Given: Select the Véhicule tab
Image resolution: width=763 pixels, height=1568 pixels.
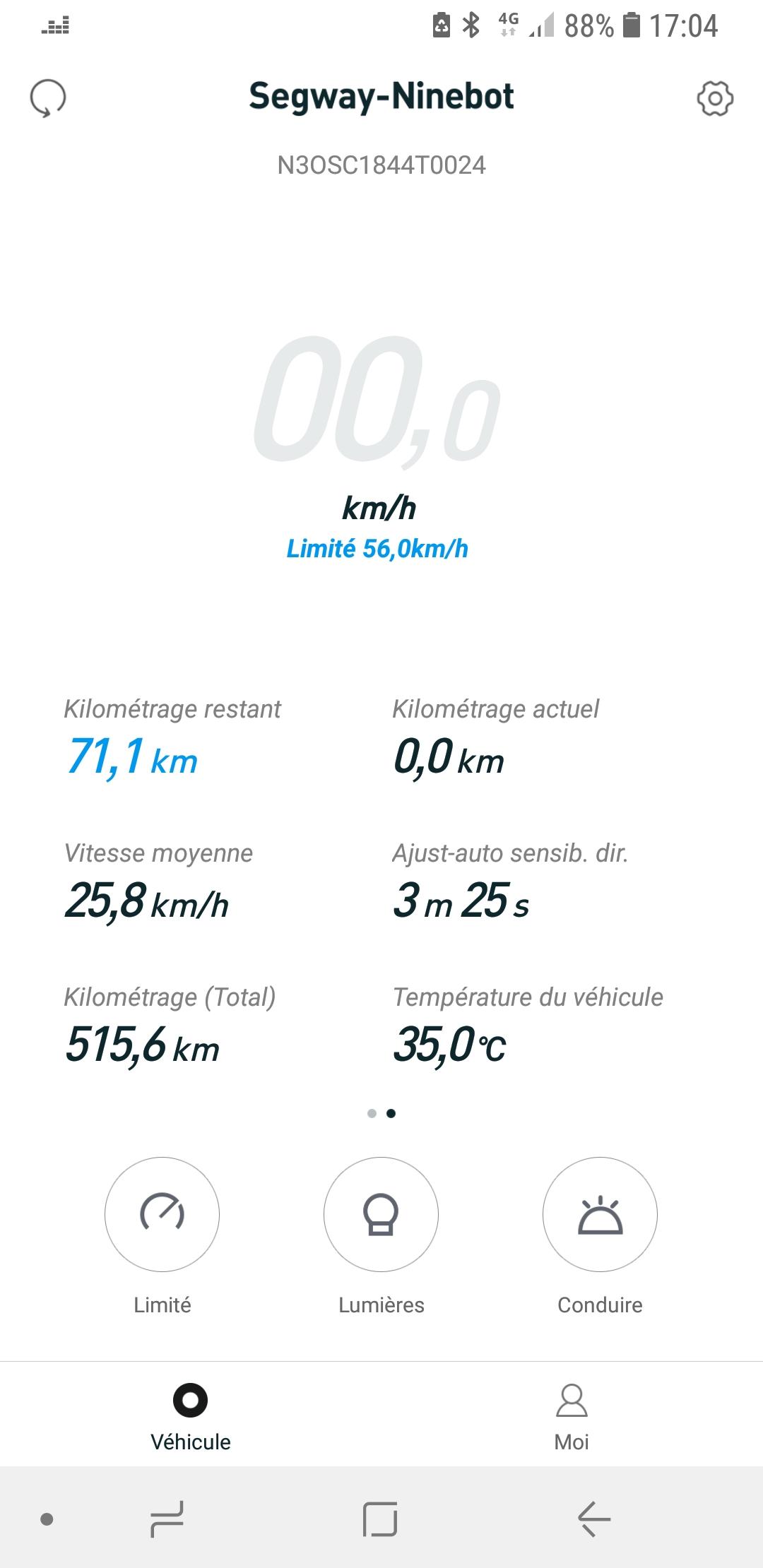Looking at the screenshot, I should (x=191, y=1417).
